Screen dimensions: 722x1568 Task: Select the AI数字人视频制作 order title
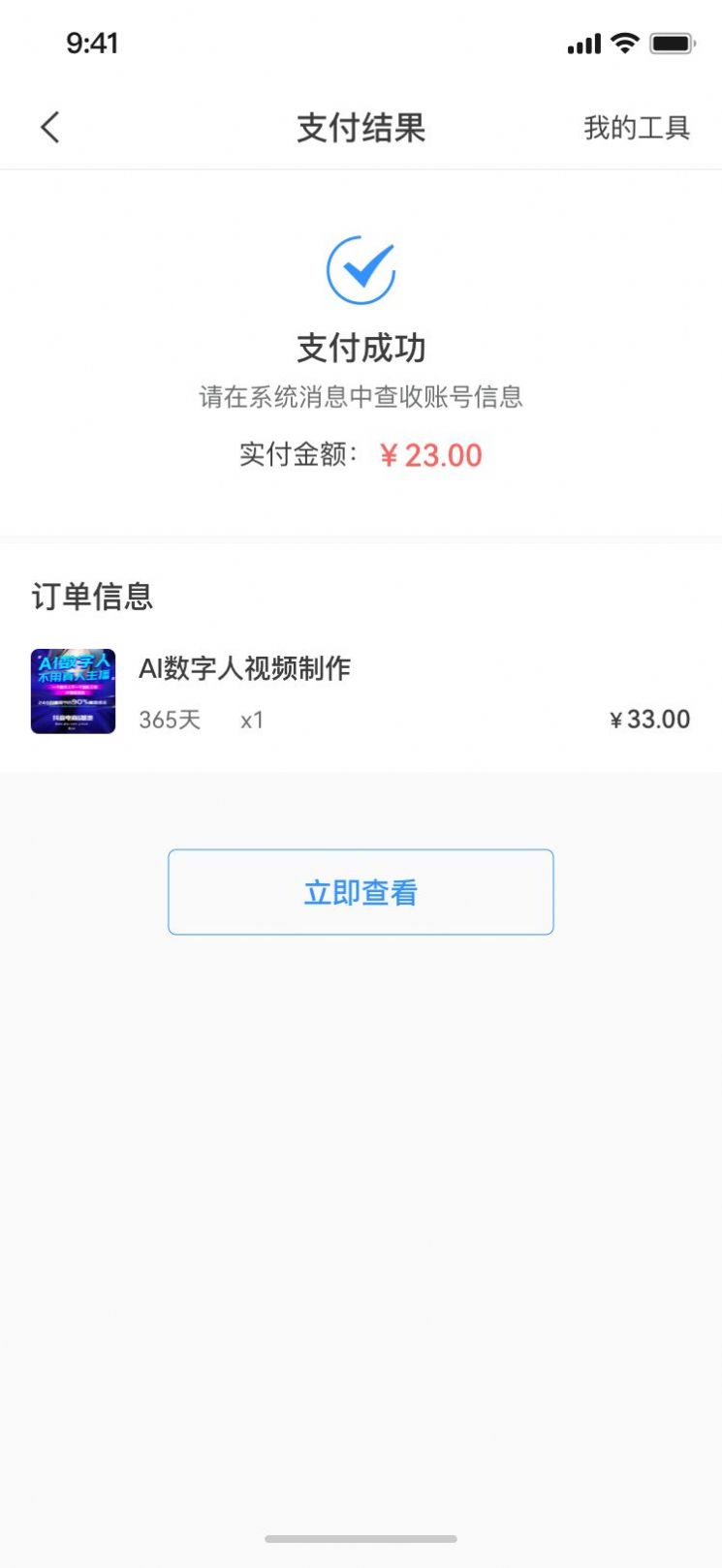pyautogui.click(x=245, y=668)
